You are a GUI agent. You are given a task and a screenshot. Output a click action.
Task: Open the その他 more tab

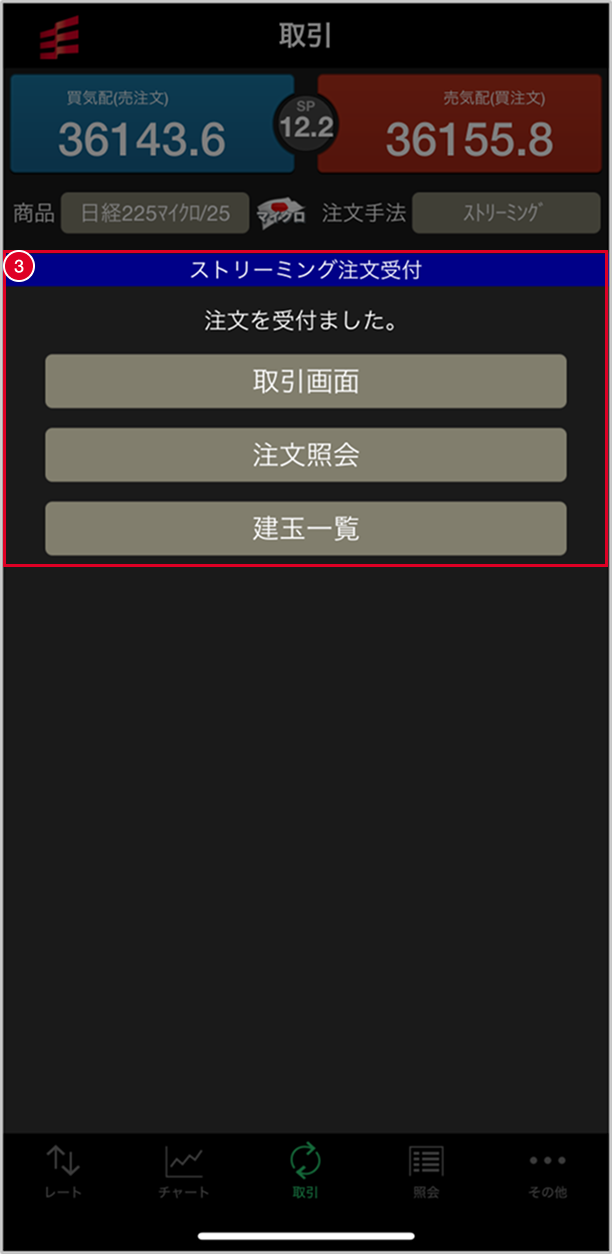pyautogui.click(x=547, y=1172)
